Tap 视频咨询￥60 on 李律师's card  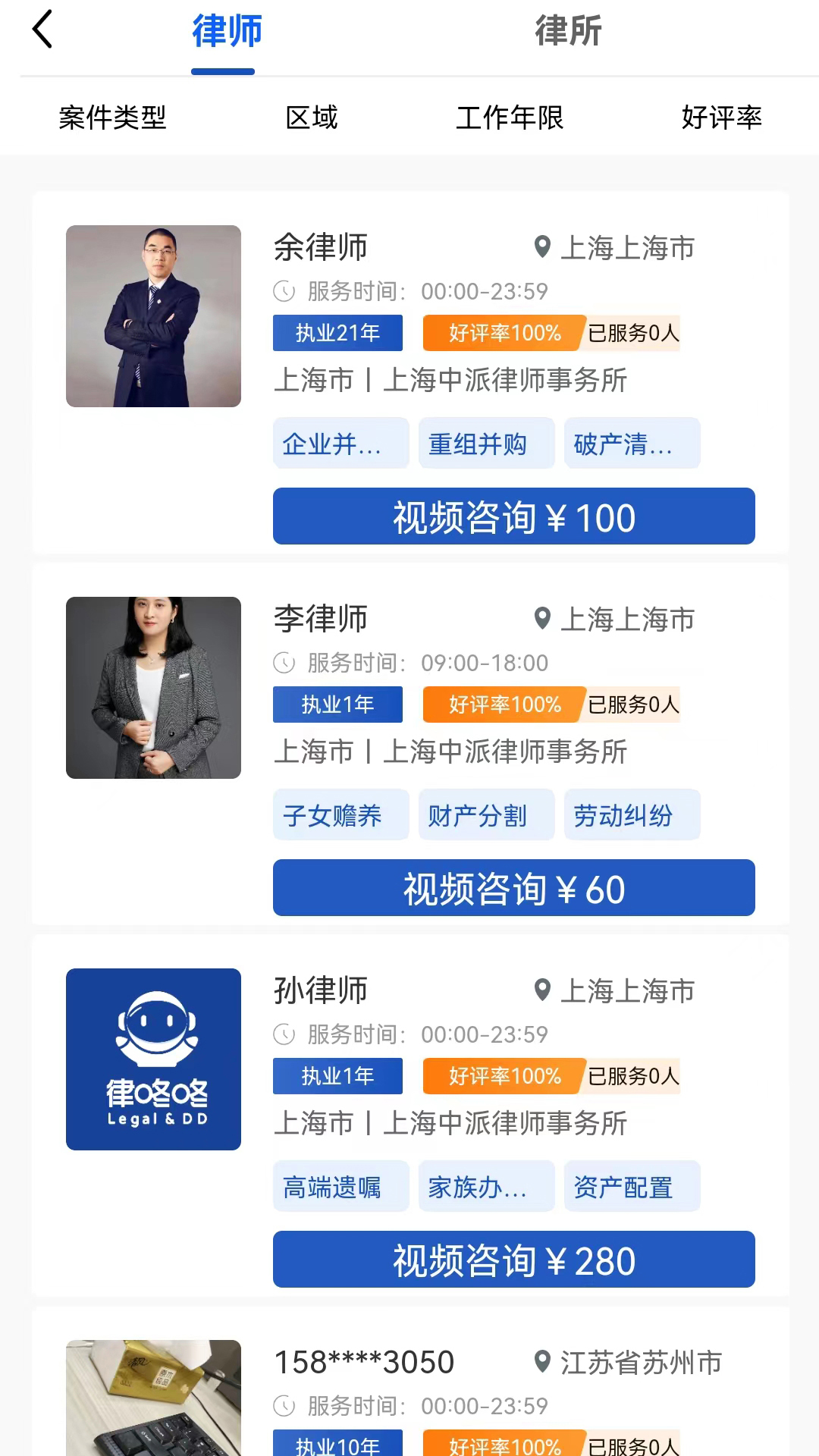click(513, 888)
